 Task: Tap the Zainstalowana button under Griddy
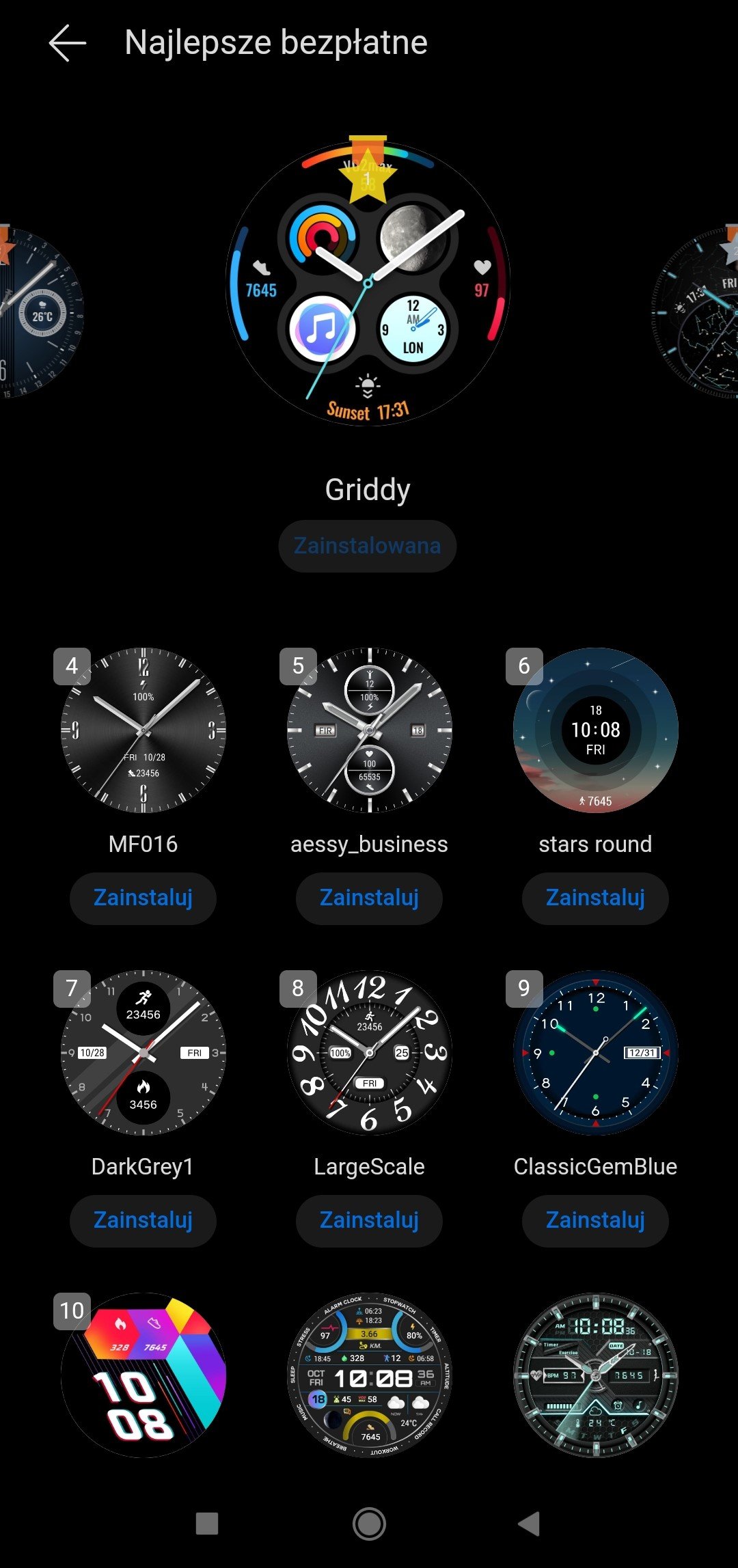click(368, 546)
